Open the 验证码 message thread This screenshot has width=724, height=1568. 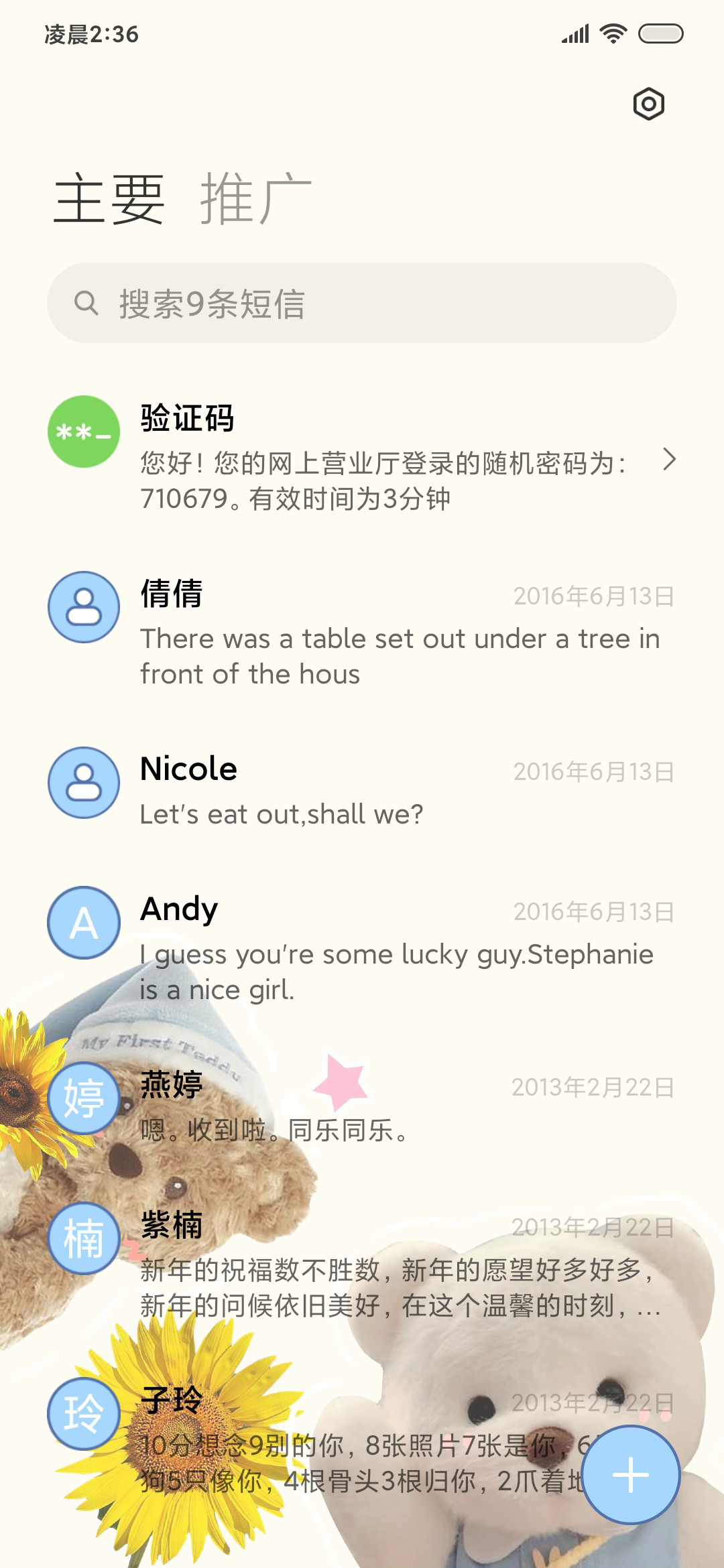(x=362, y=457)
